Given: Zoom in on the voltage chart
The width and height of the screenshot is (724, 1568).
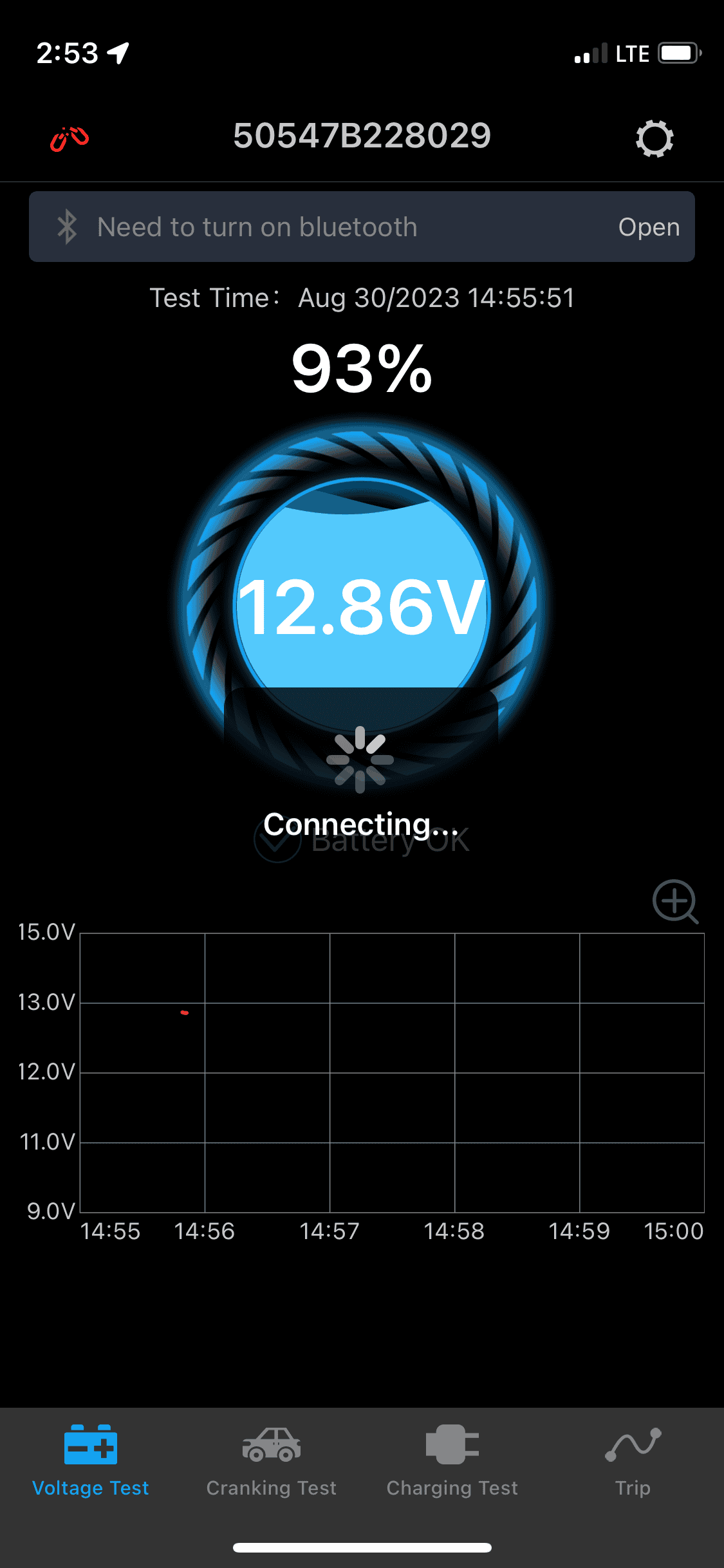Looking at the screenshot, I should (674, 901).
